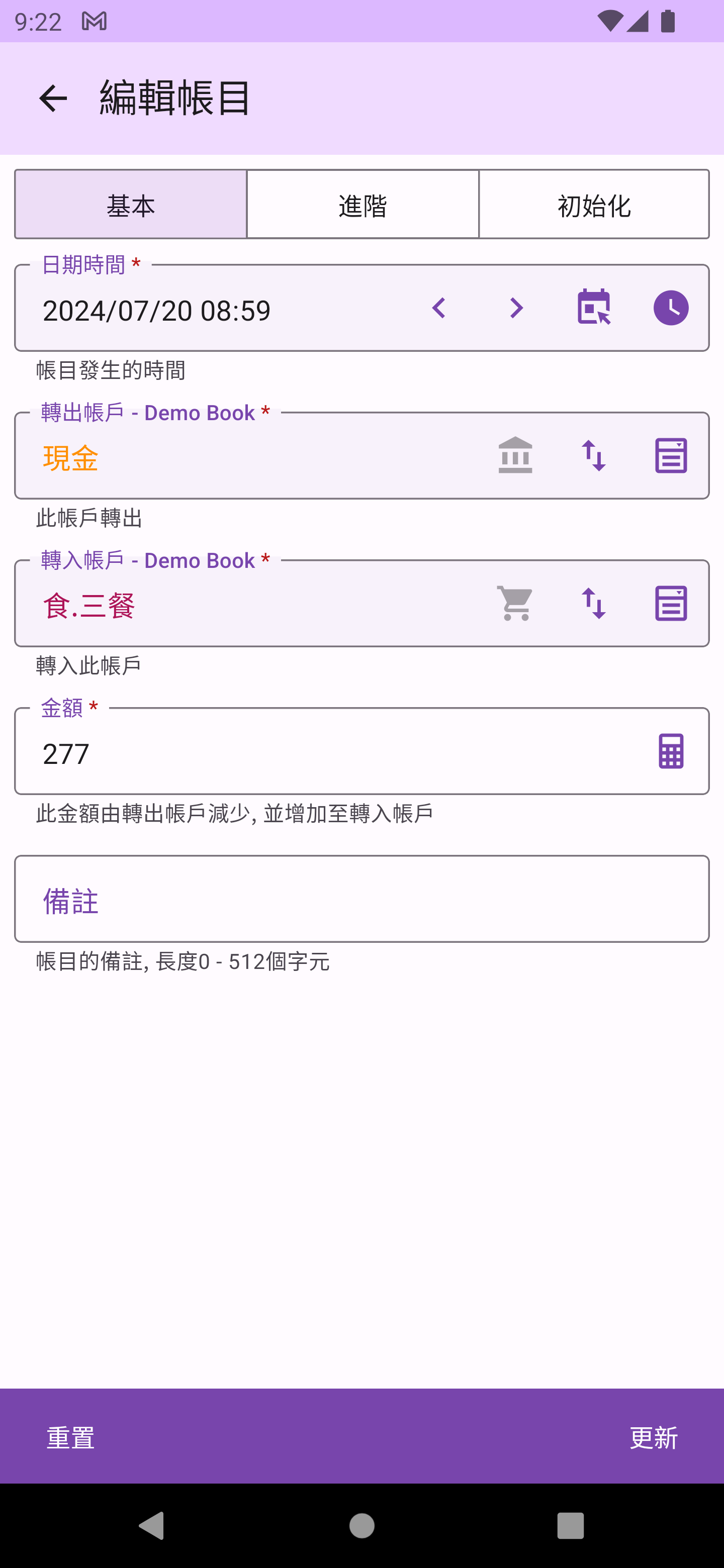Tap the shopping cart icon in 轉入帳戶
This screenshot has width=724, height=1568.
515,603
